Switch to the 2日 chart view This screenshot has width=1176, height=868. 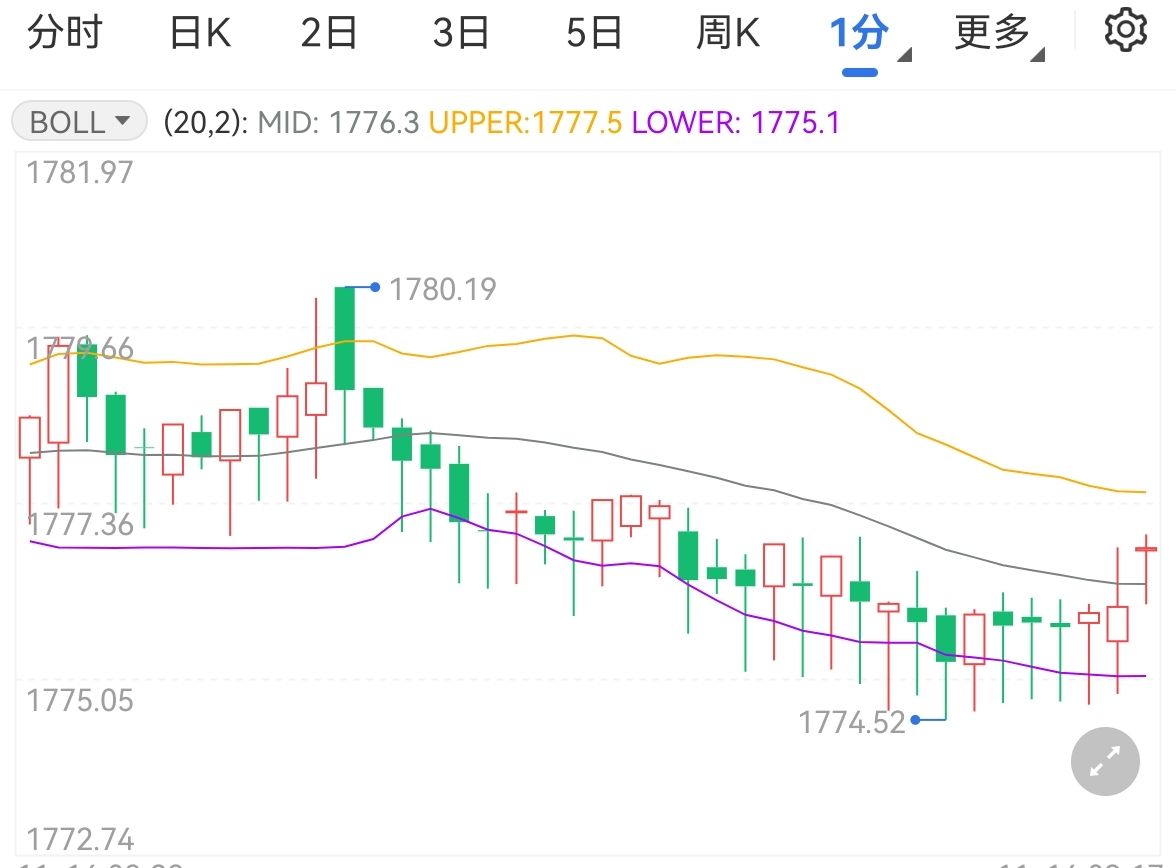coord(329,33)
